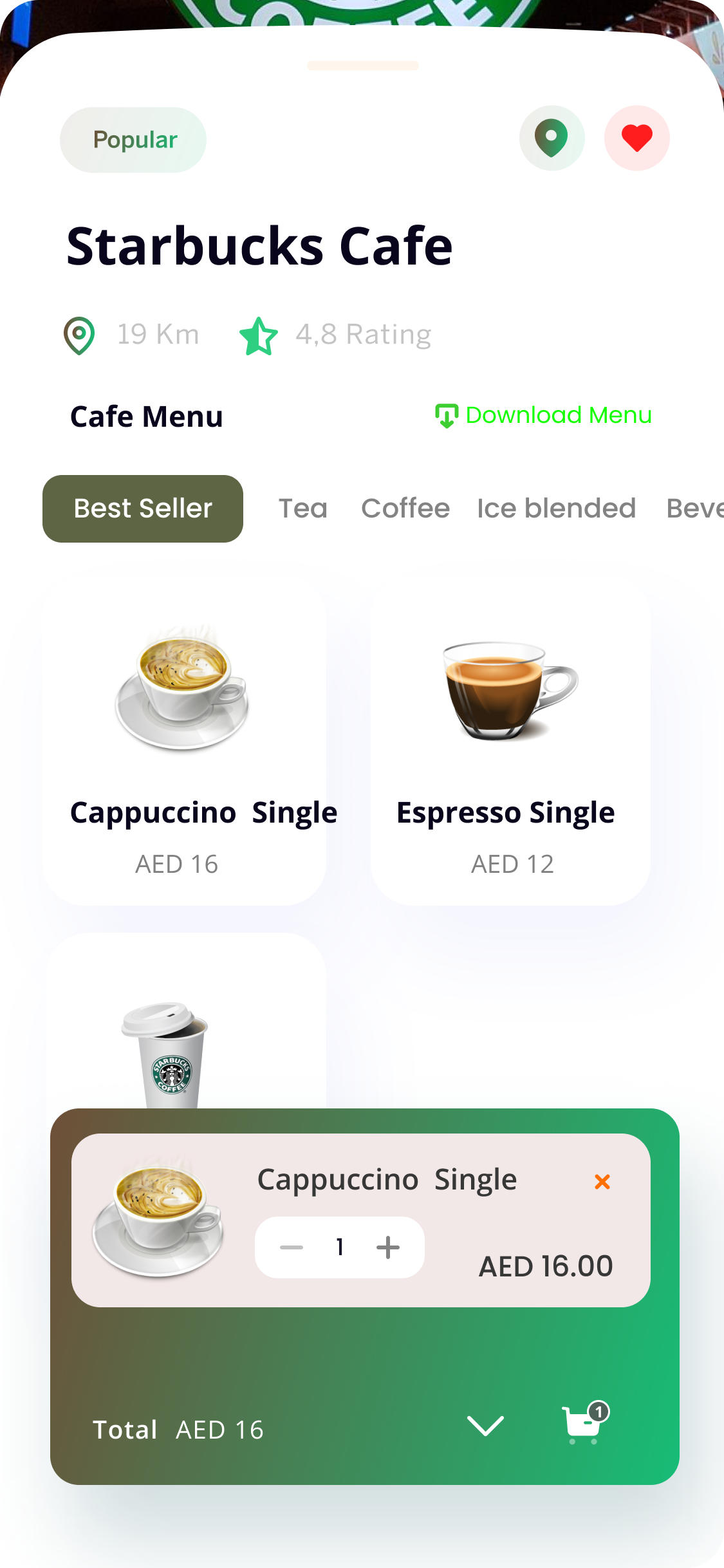The image size is (724, 1568).
Task: Open the Cappuccino Single AED 16 card
Action: [x=185, y=740]
